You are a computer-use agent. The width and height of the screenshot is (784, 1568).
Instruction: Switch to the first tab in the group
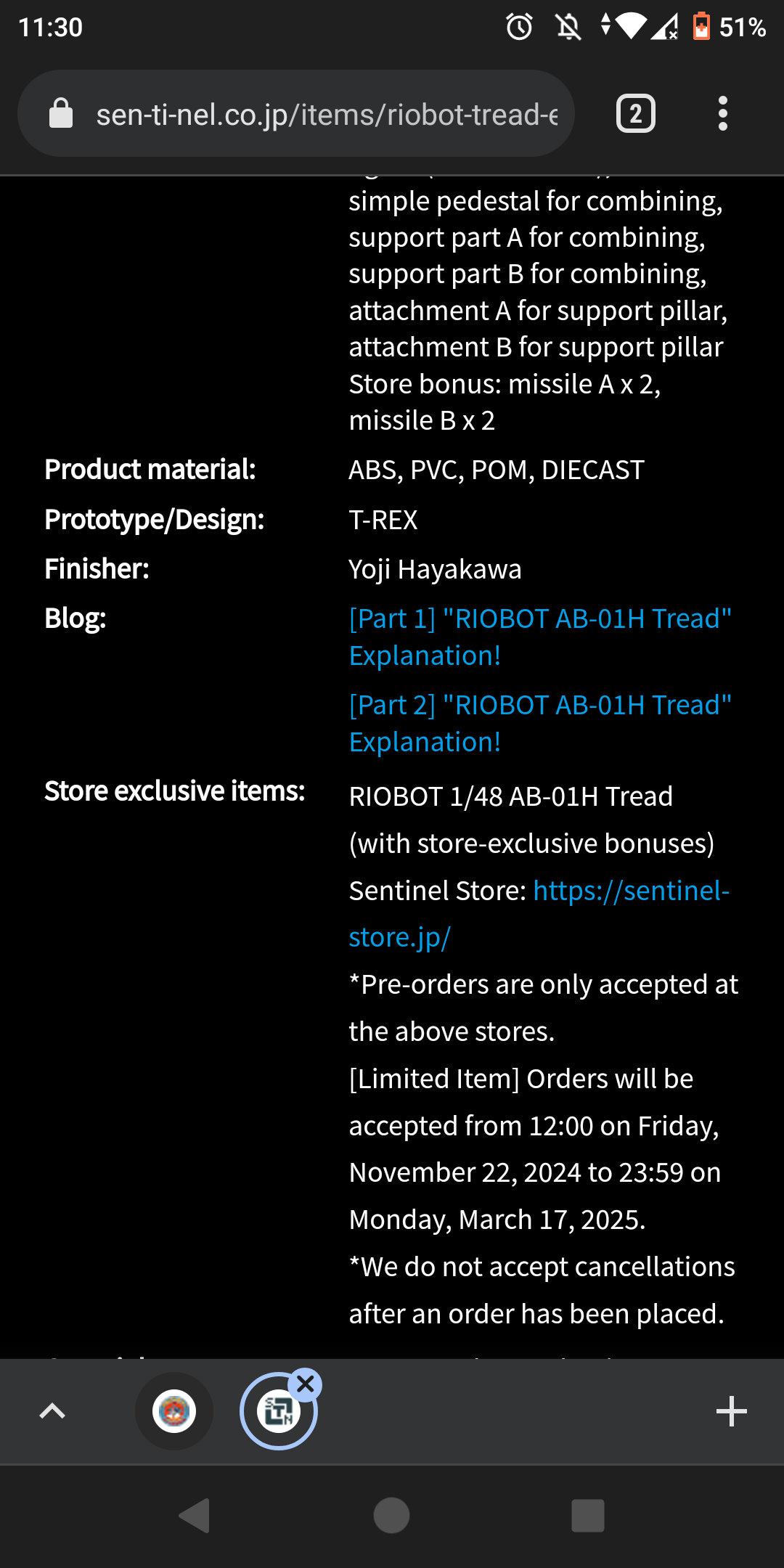174,1411
